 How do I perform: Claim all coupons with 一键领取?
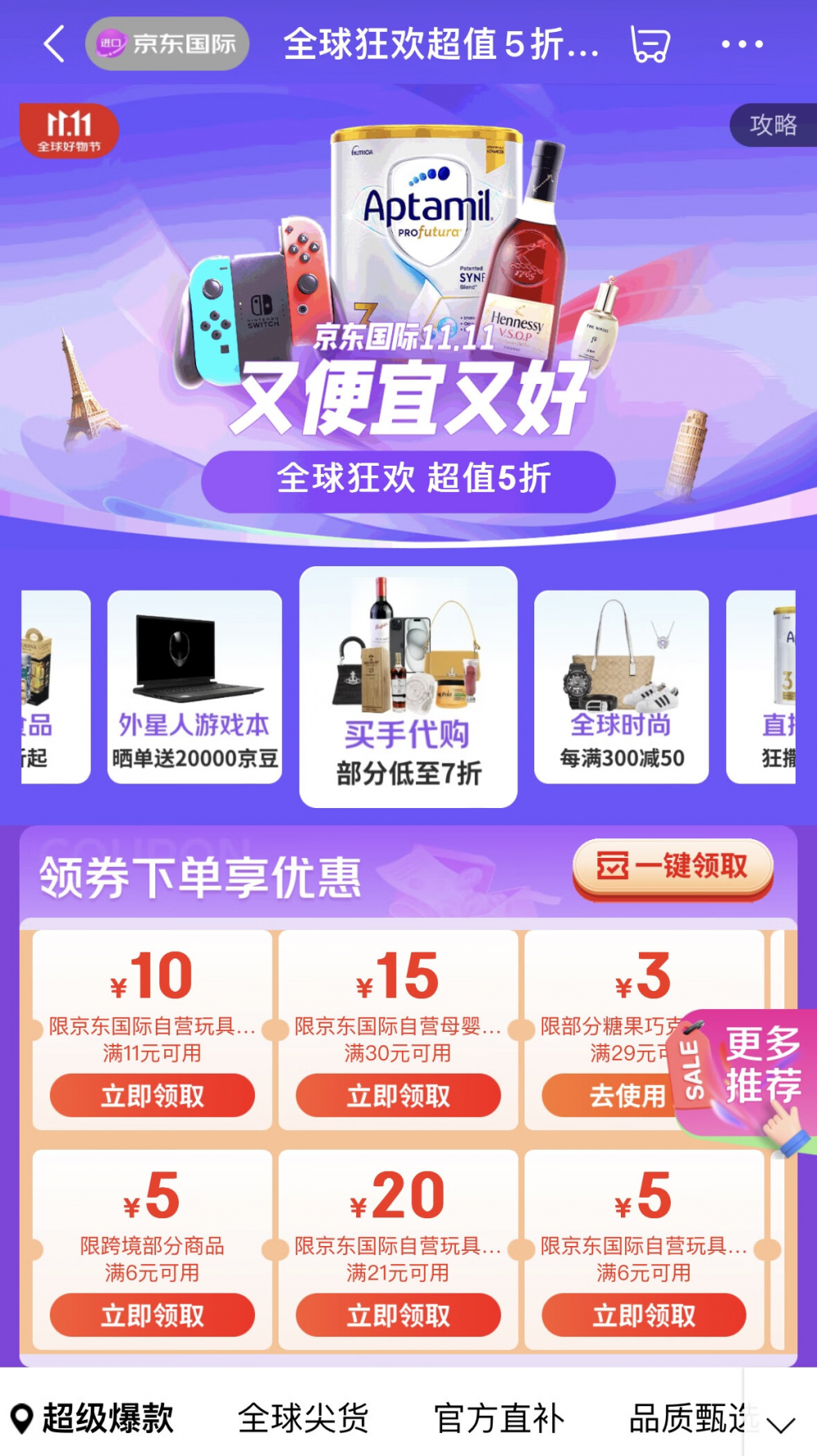tap(672, 868)
